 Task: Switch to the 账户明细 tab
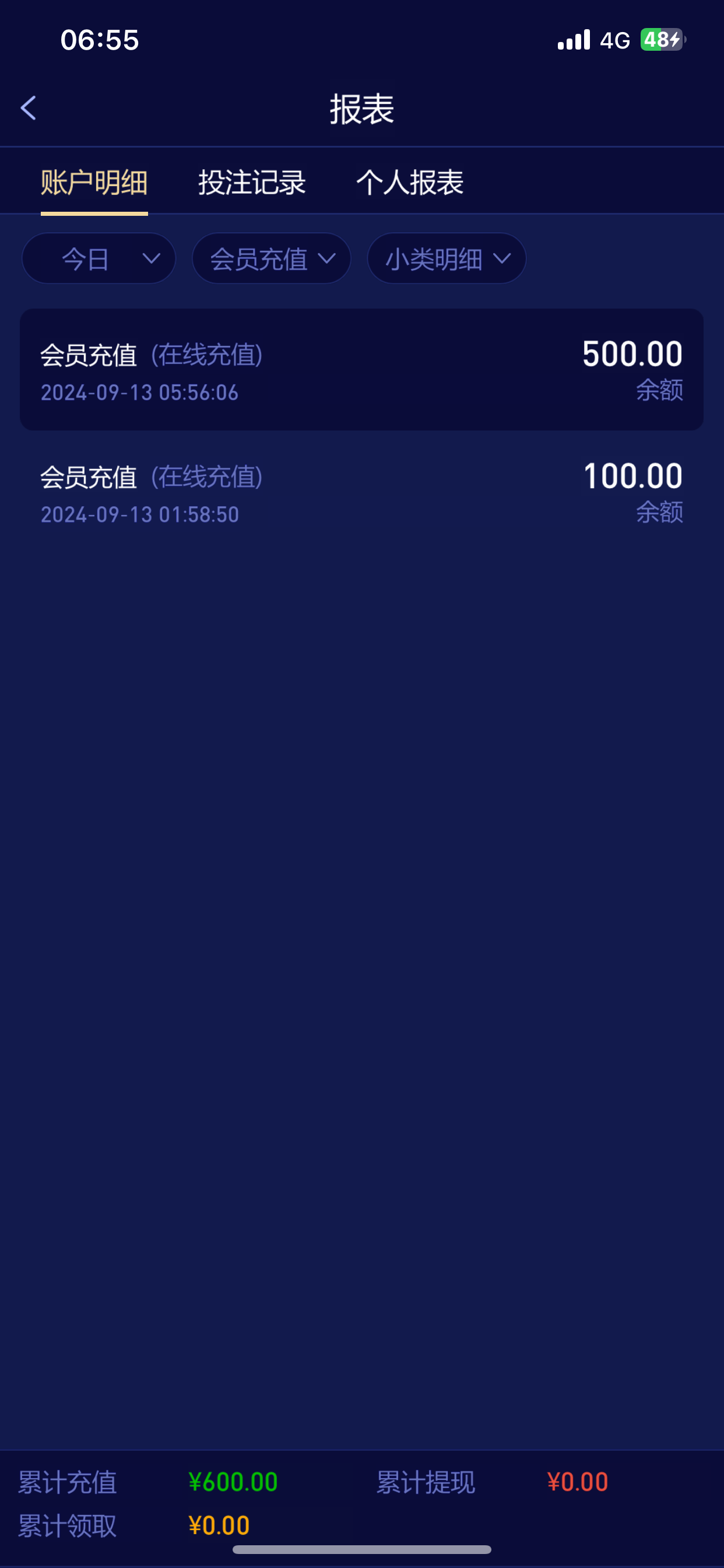click(94, 183)
